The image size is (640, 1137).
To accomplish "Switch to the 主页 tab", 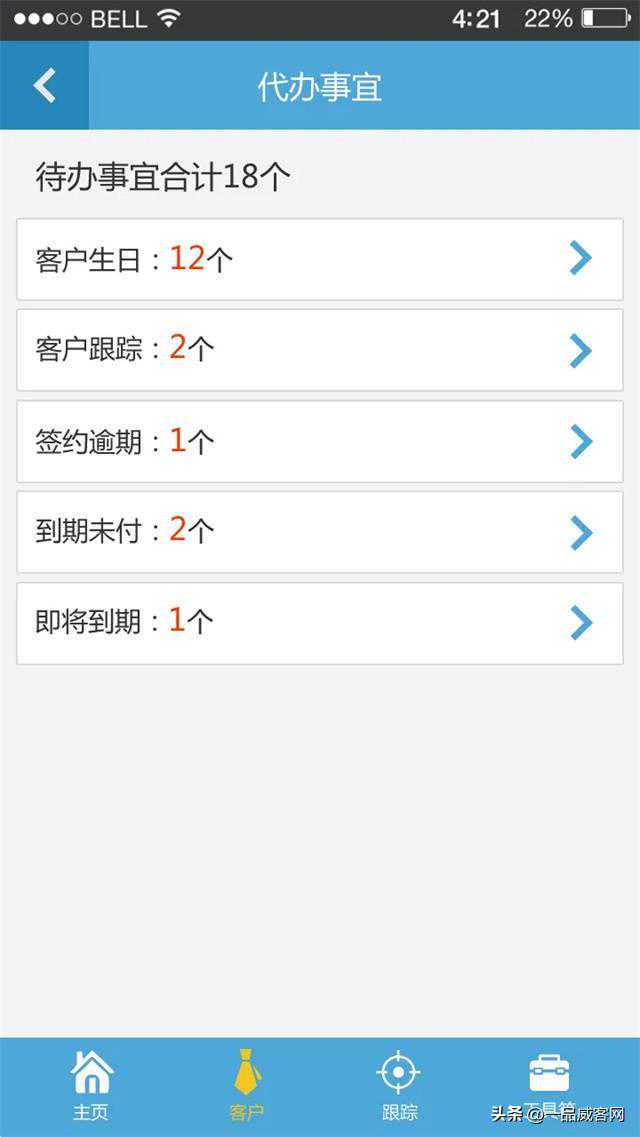I will click(91, 1086).
